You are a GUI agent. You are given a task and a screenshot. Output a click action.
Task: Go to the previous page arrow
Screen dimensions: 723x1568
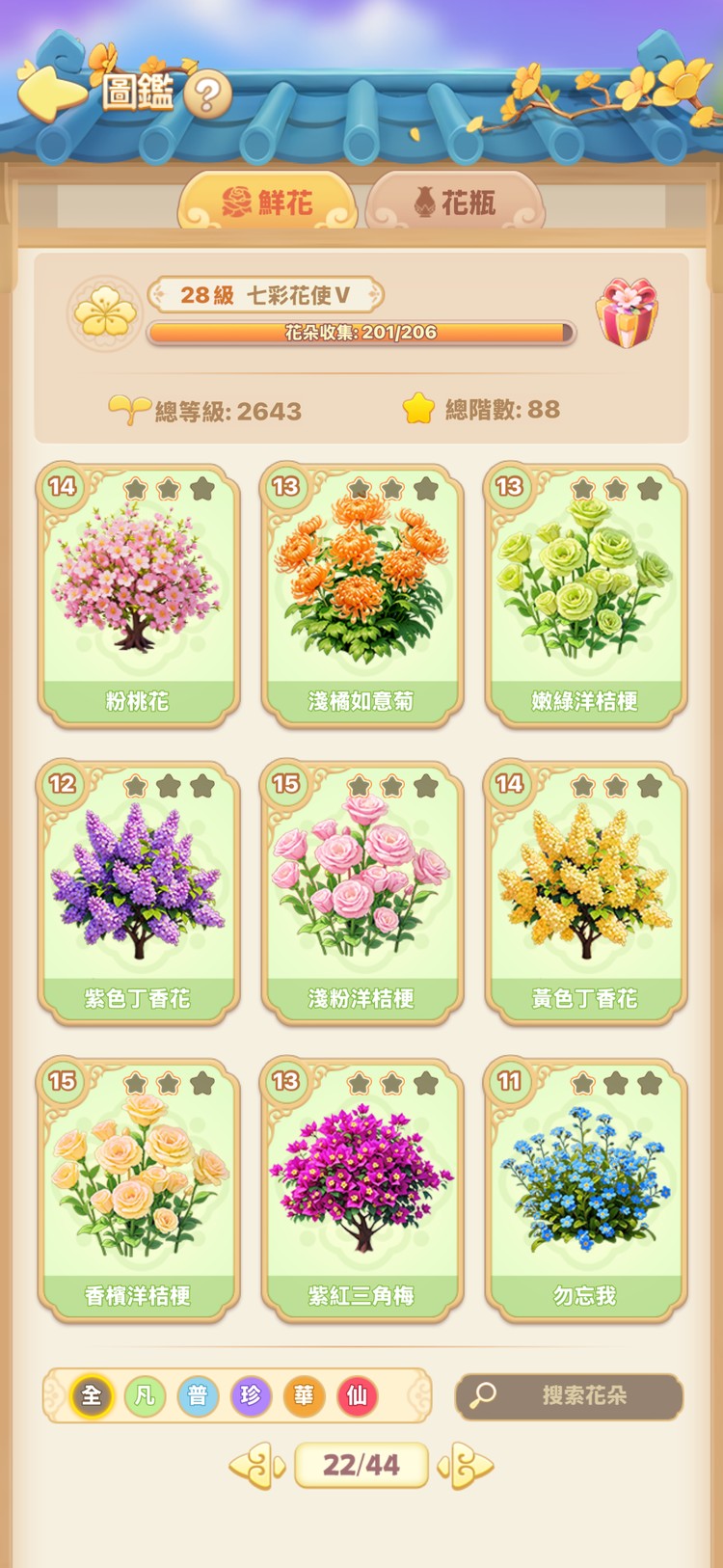tap(256, 1467)
